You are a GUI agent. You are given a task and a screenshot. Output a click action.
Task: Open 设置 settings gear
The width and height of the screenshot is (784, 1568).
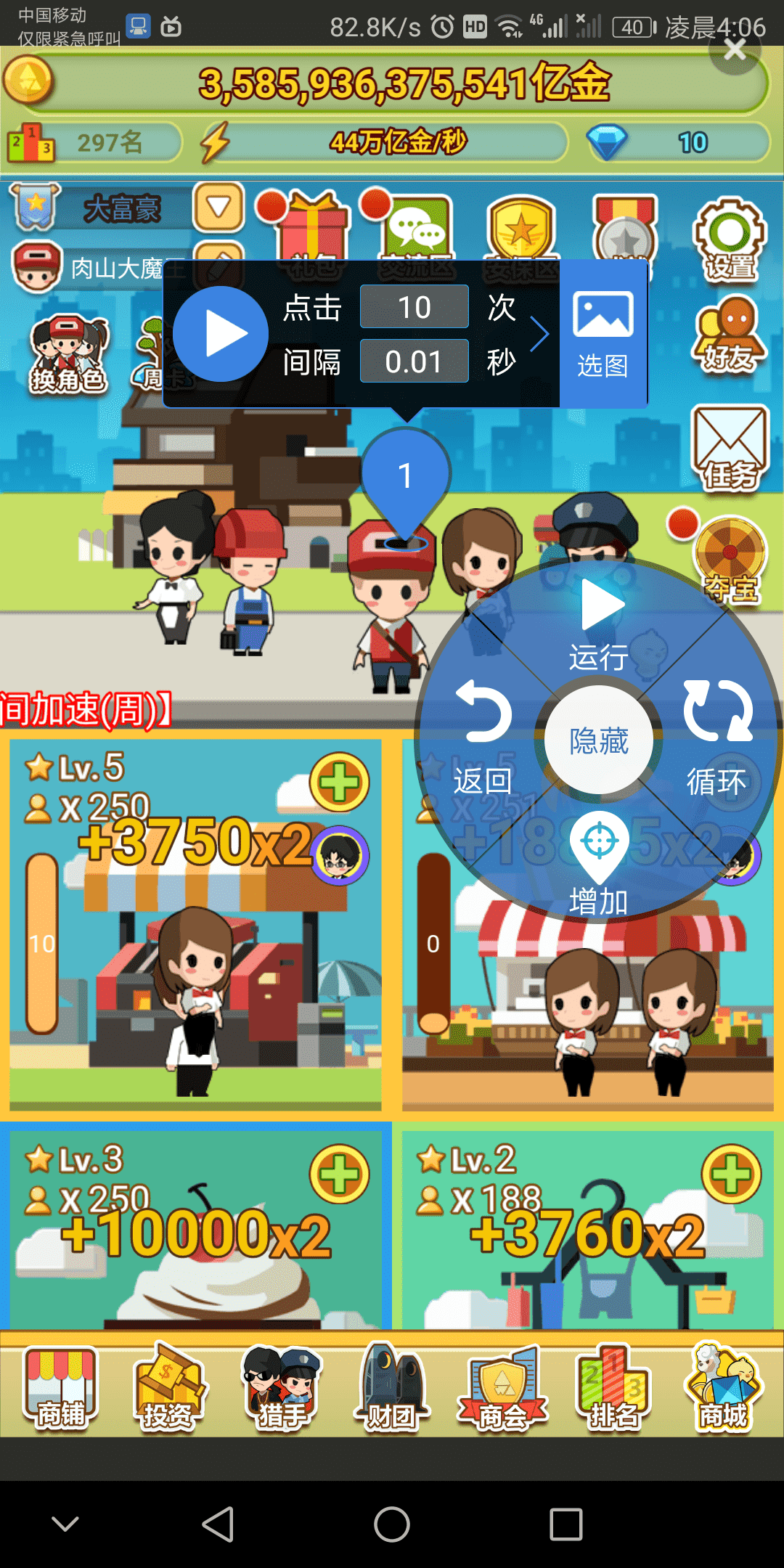[730, 240]
